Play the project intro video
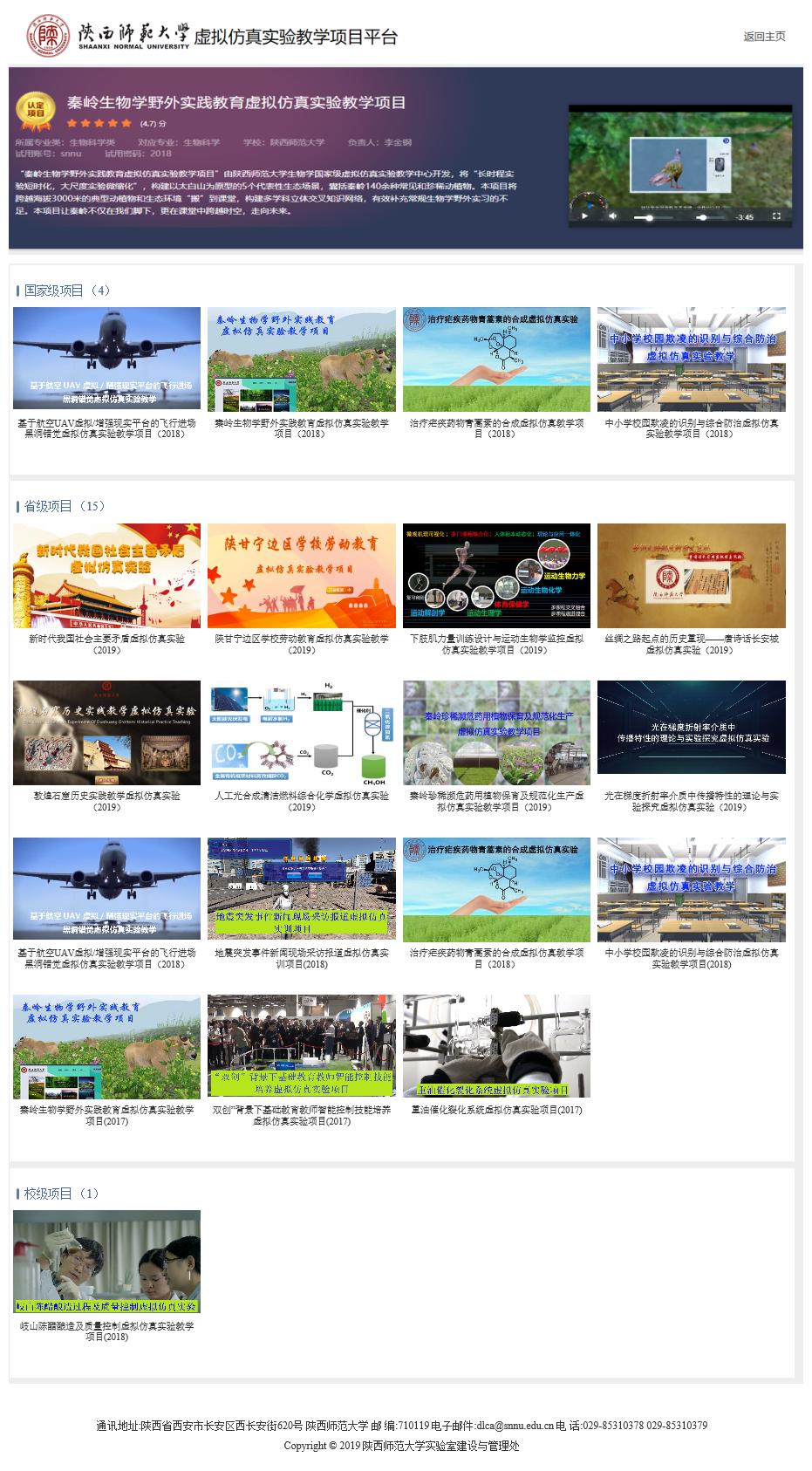The height and width of the screenshot is (1471, 812). pos(584,216)
